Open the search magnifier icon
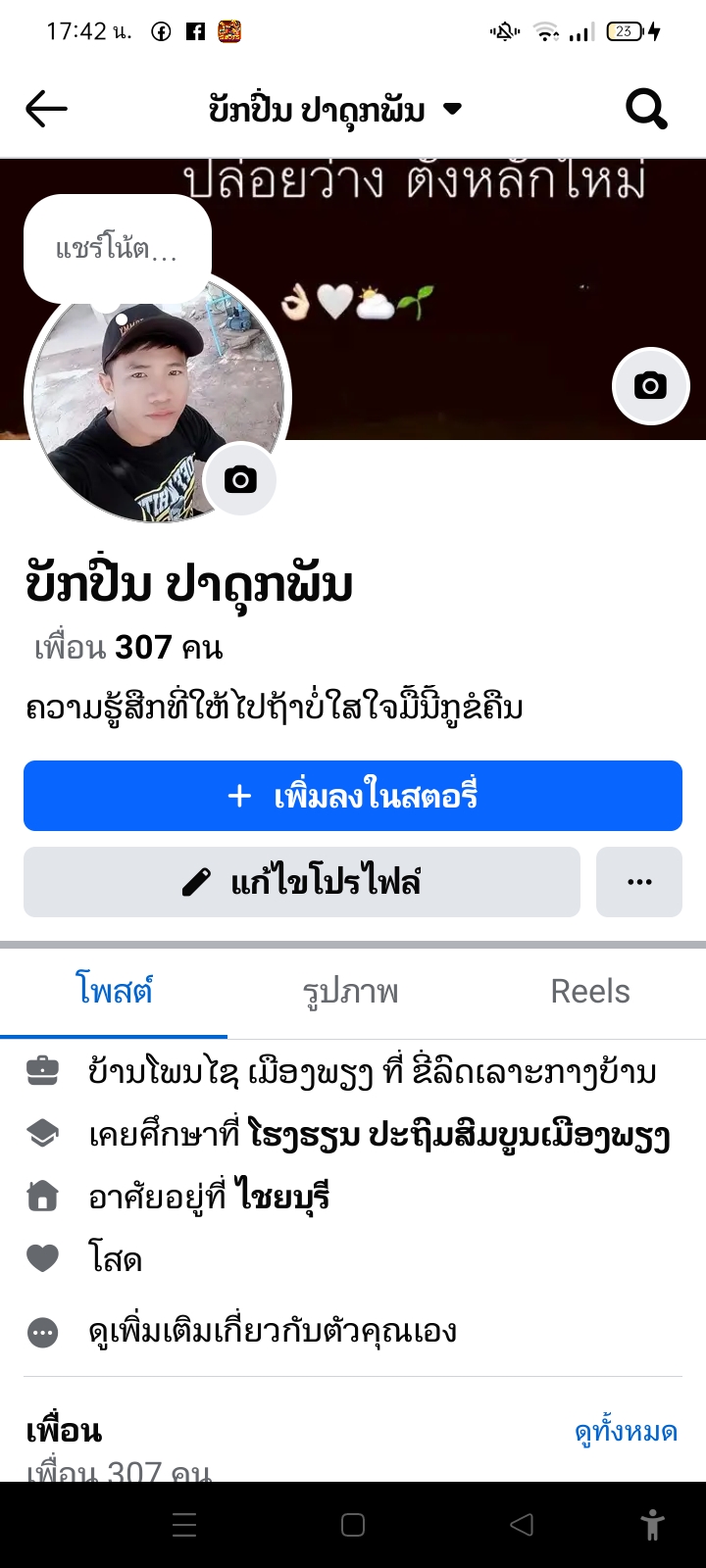The width and height of the screenshot is (706, 1568). click(x=646, y=109)
